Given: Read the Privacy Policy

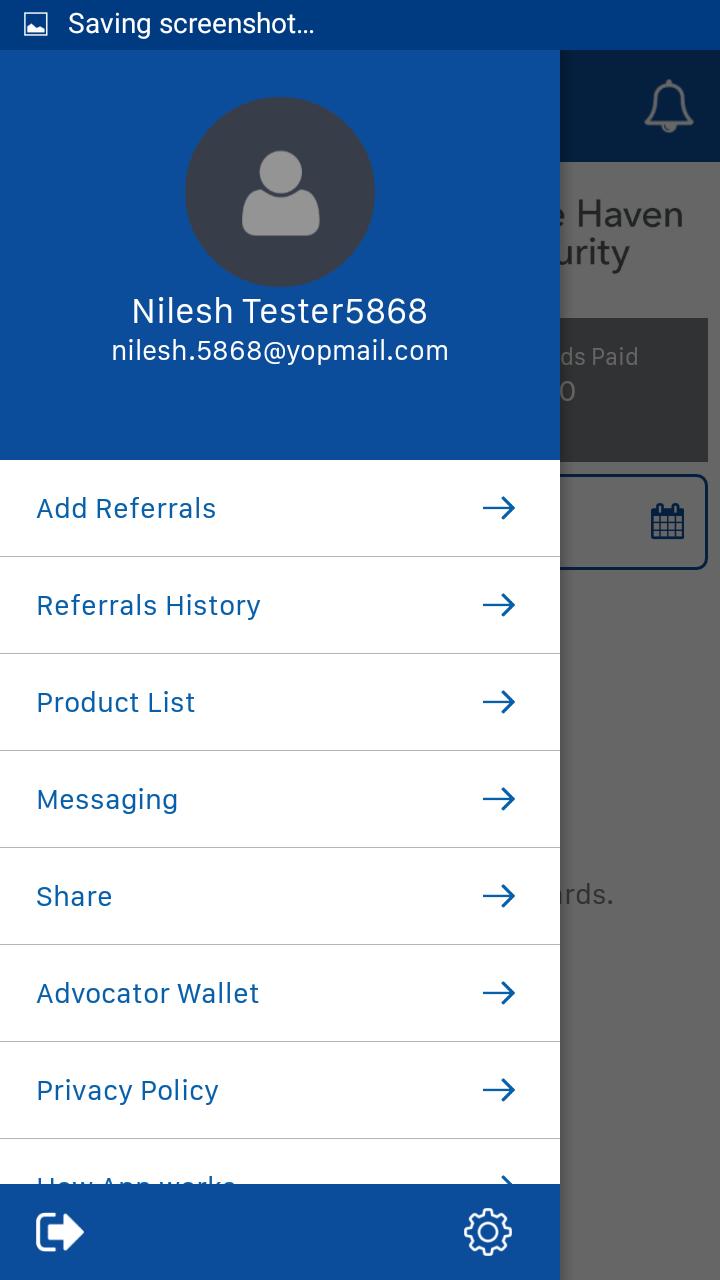Looking at the screenshot, I should pos(279,1090).
